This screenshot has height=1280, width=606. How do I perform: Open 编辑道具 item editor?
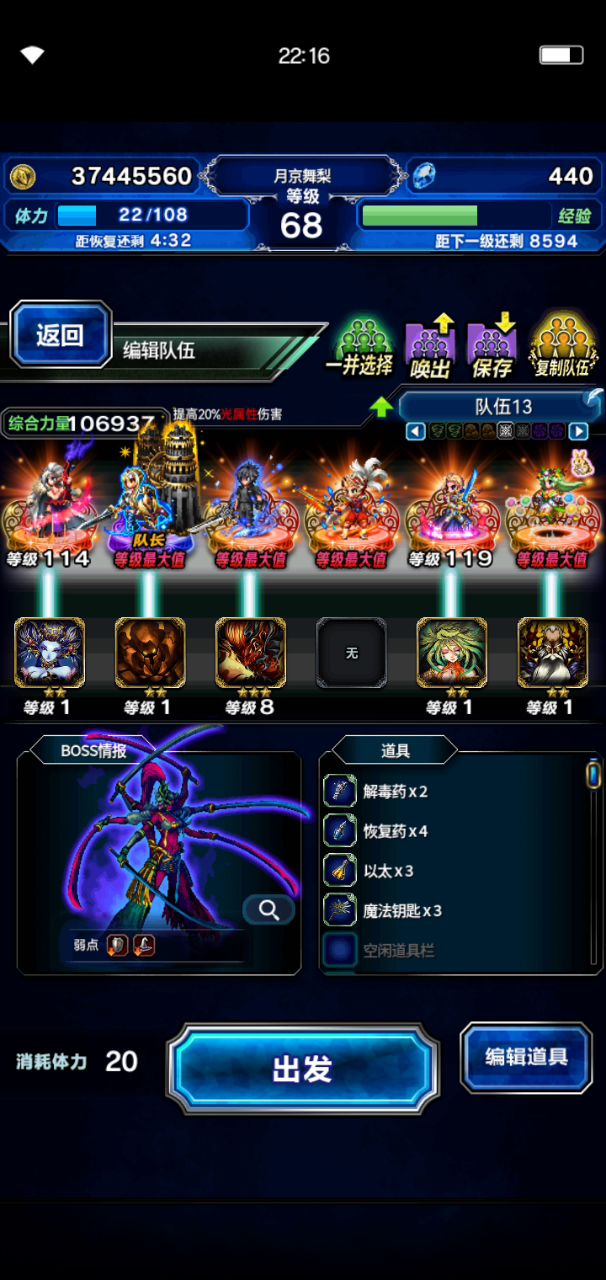click(x=526, y=1057)
